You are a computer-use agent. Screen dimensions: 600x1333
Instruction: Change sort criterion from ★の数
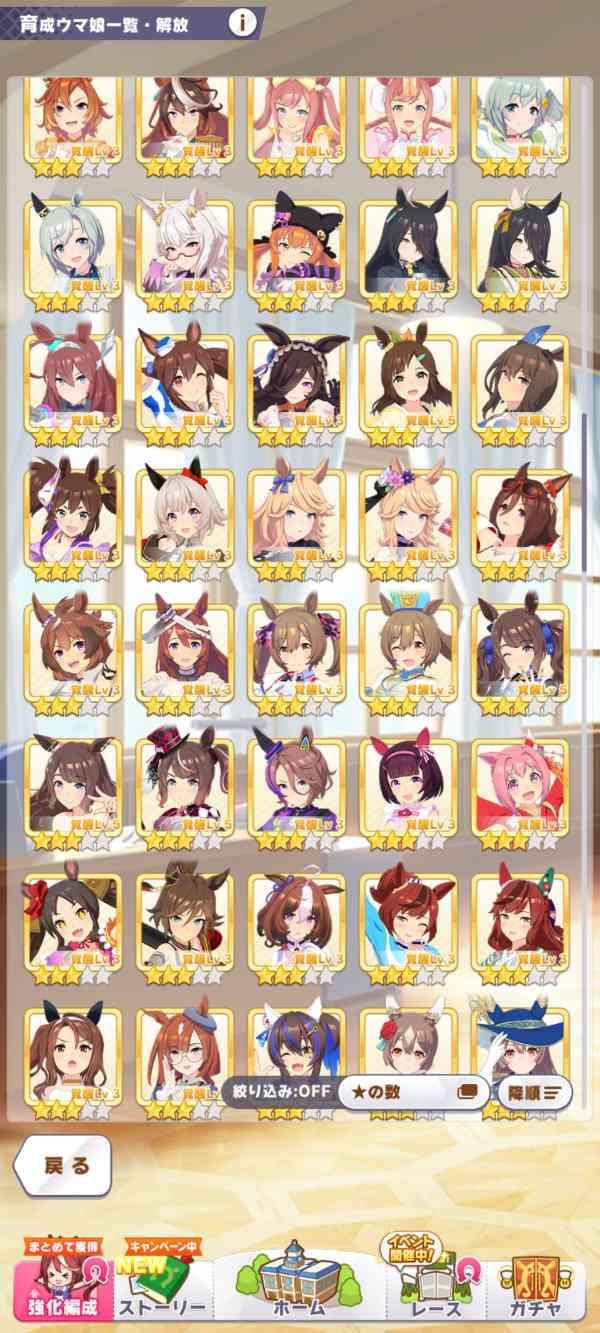tap(412, 1092)
